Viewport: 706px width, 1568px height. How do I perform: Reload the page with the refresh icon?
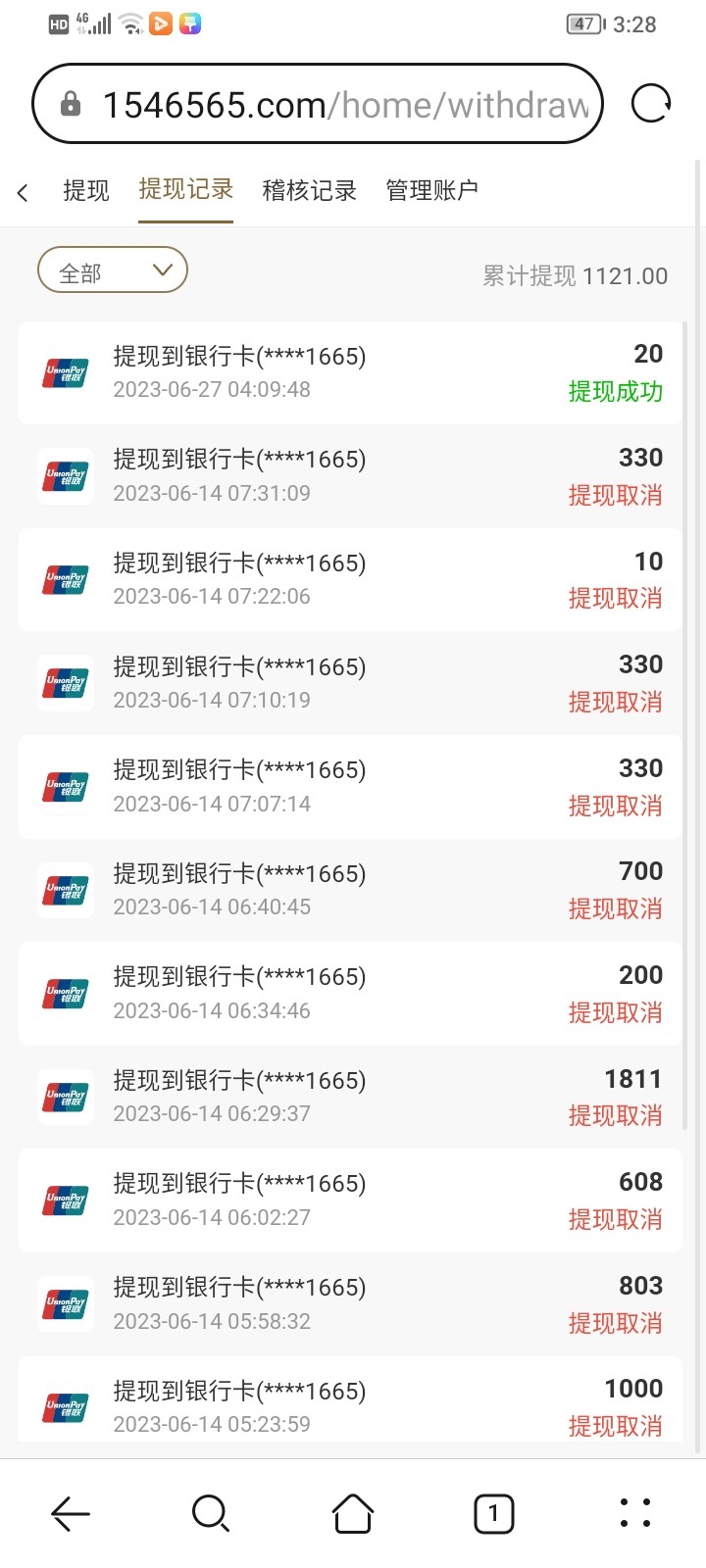pos(651,103)
